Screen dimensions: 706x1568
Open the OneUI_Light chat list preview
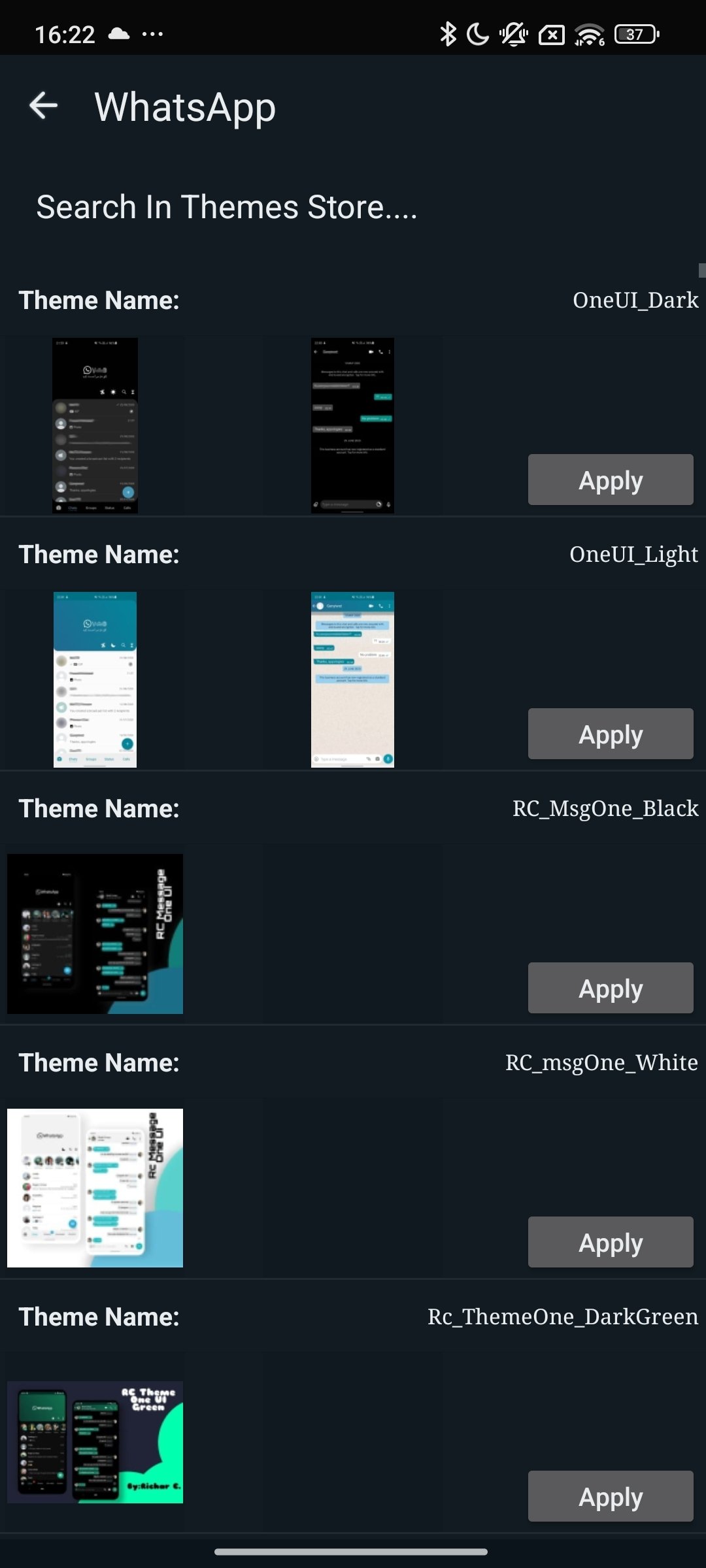tap(95, 679)
